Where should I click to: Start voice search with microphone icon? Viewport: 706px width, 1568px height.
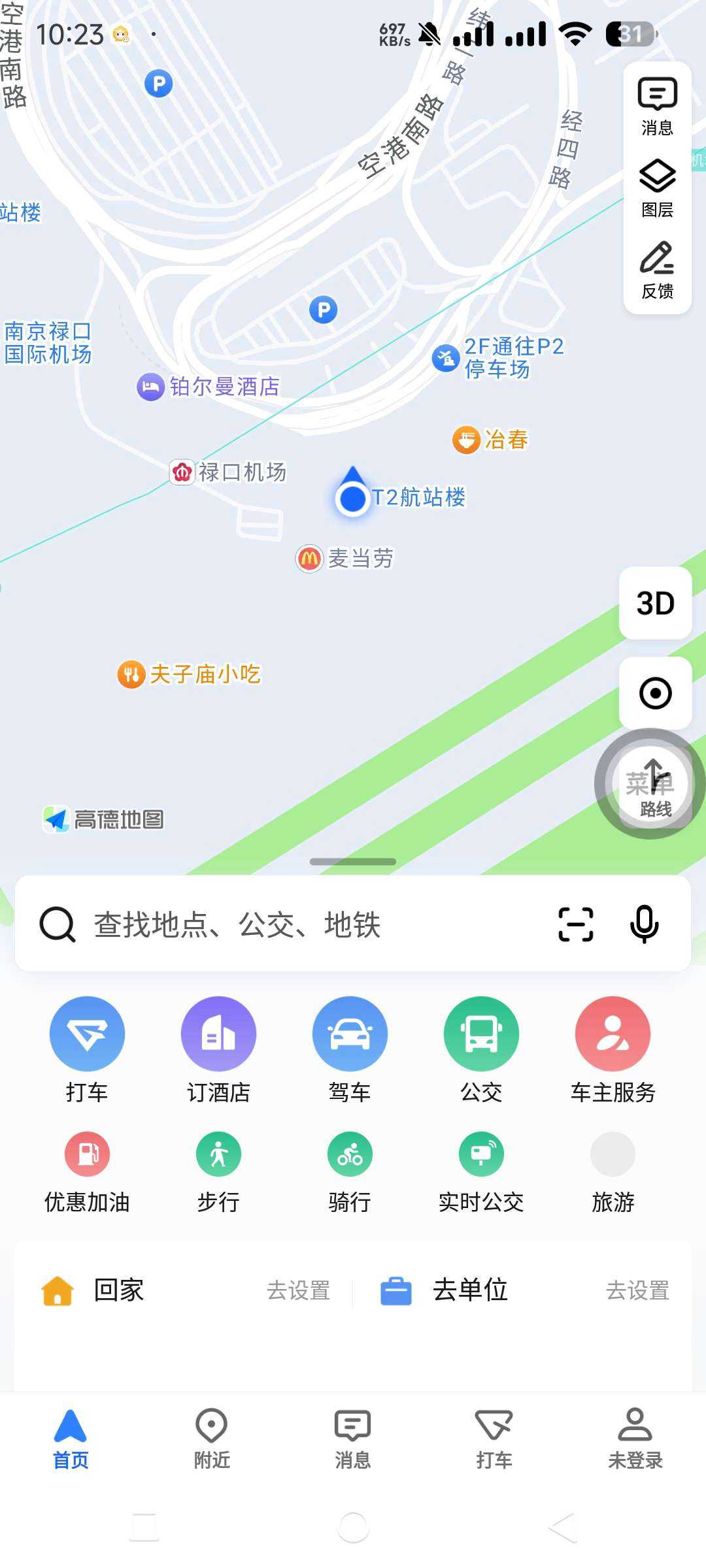pyautogui.click(x=644, y=924)
